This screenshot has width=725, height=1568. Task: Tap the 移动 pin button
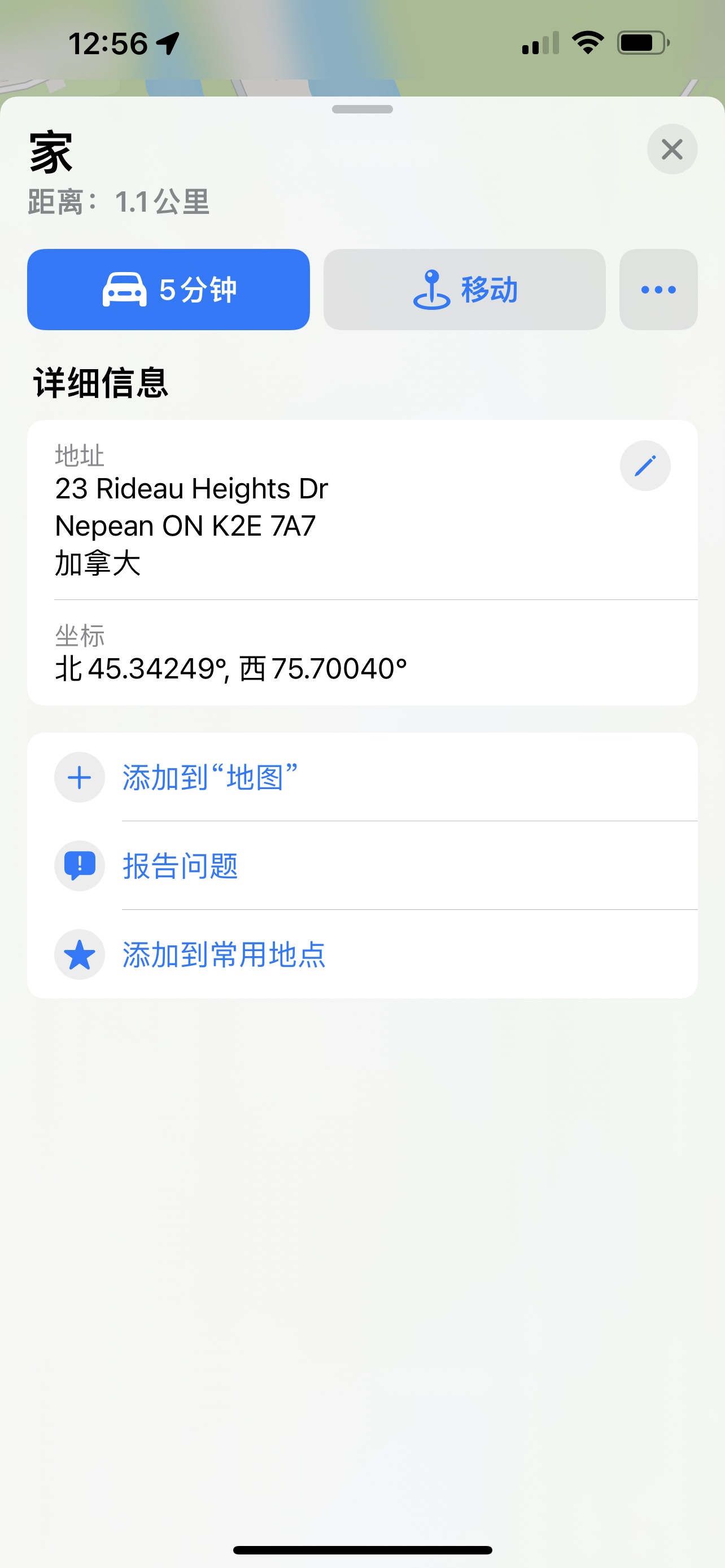click(x=465, y=289)
